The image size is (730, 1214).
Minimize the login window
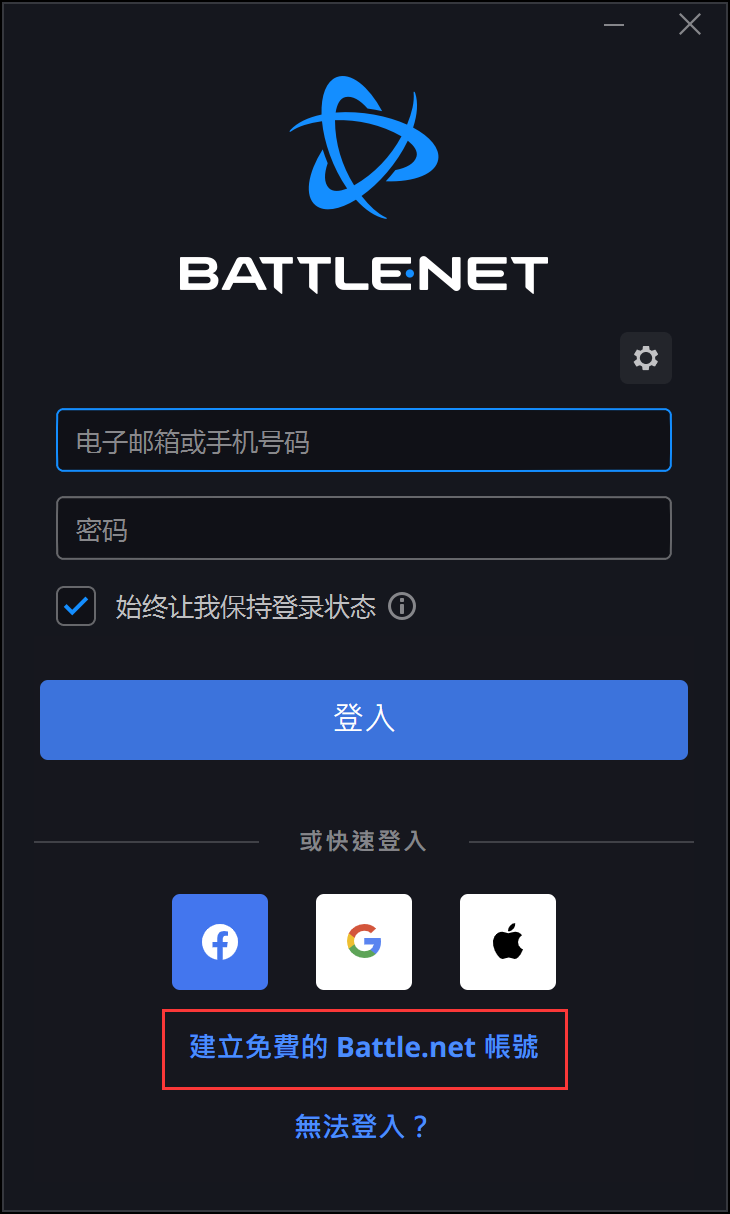pyautogui.click(x=614, y=25)
